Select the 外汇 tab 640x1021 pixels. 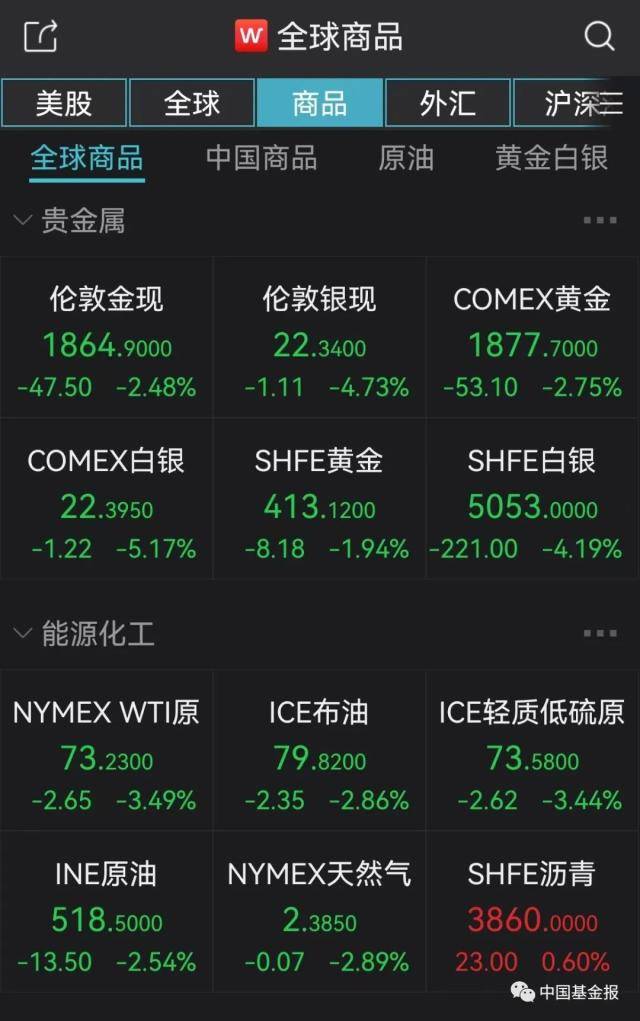pos(447,103)
